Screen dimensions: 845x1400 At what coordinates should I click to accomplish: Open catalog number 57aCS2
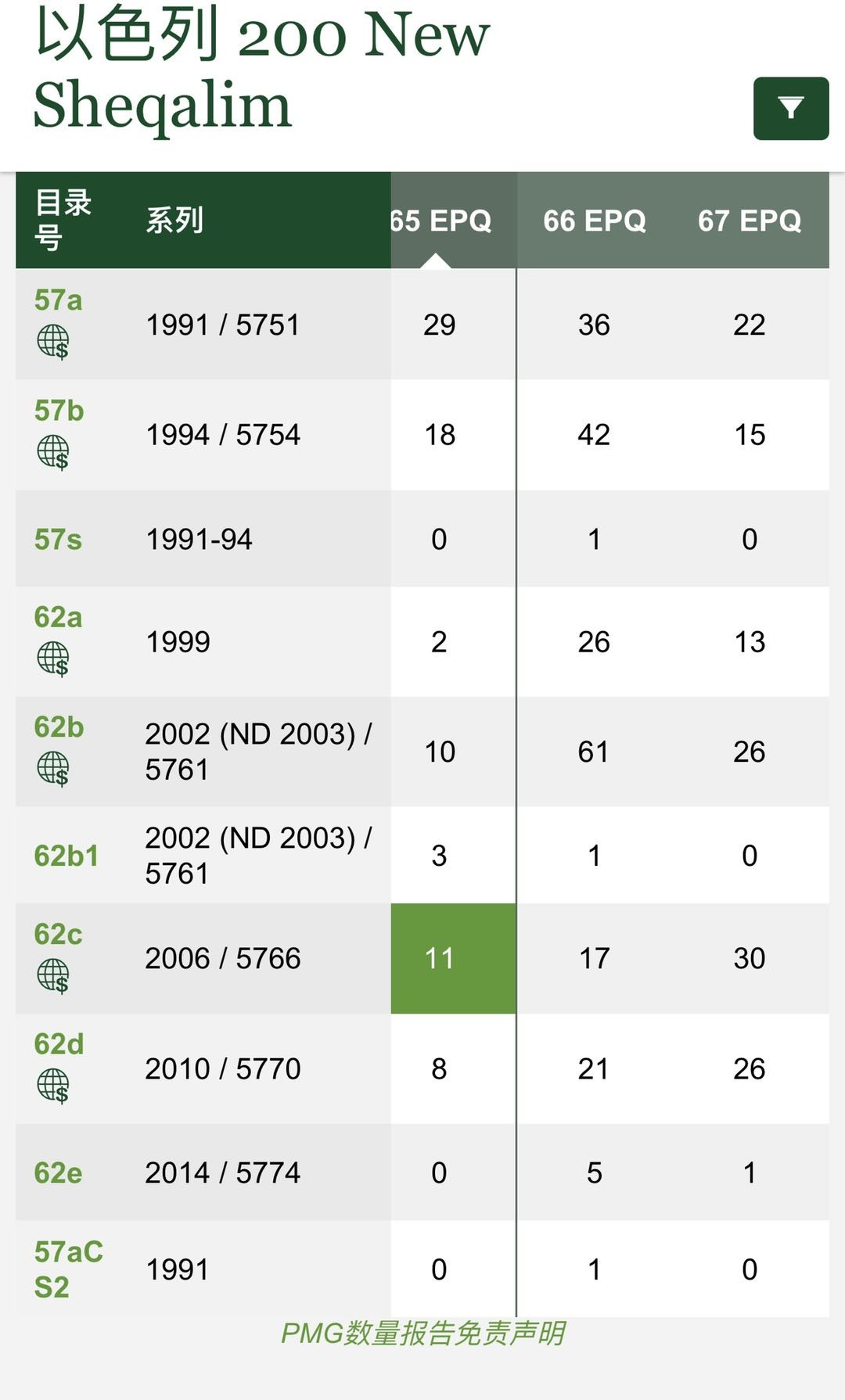pos(67,1269)
